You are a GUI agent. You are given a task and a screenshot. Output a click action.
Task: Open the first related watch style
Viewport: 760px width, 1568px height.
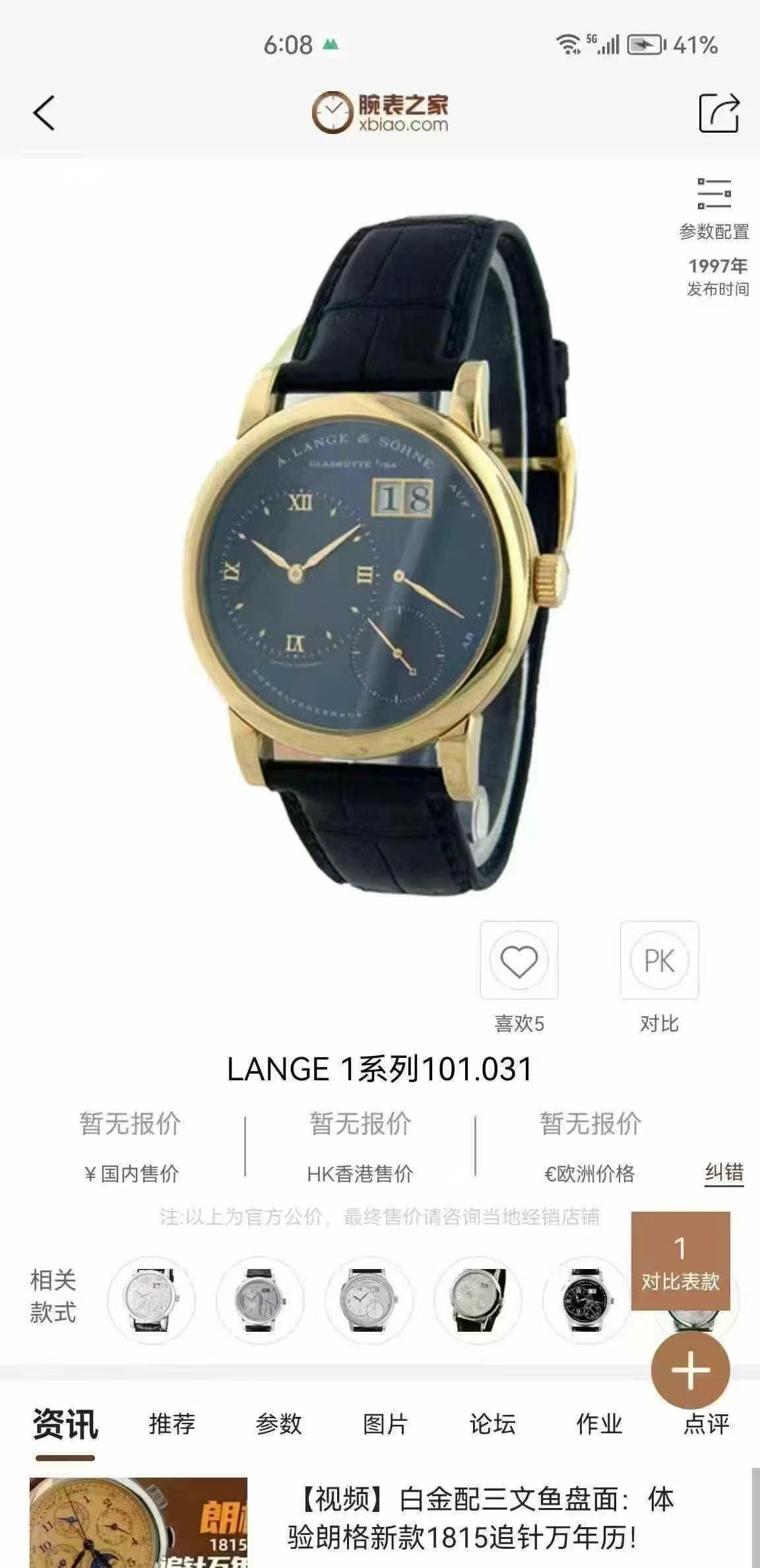(151, 1300)
